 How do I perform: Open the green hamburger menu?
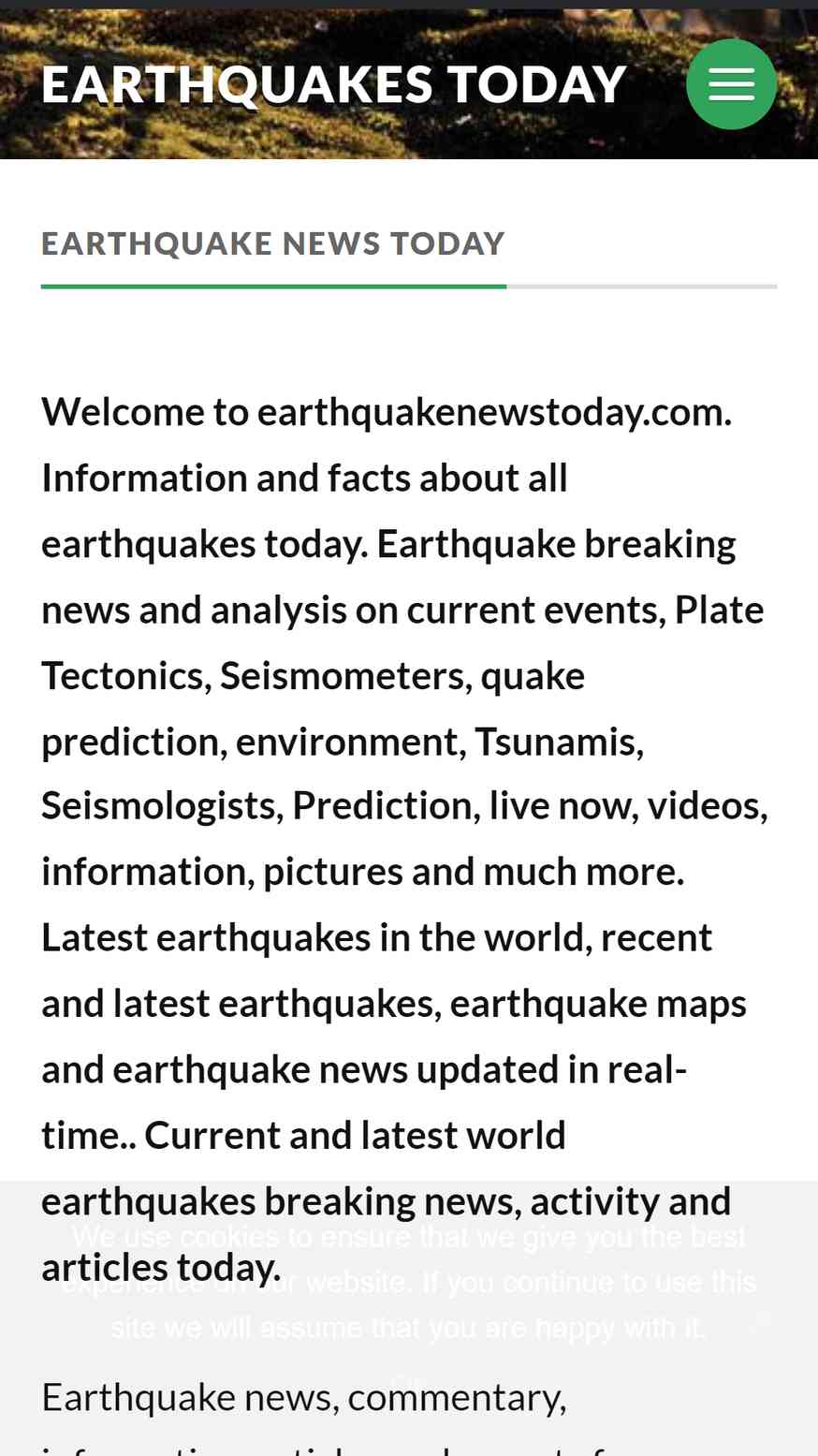tap(731, 84)
